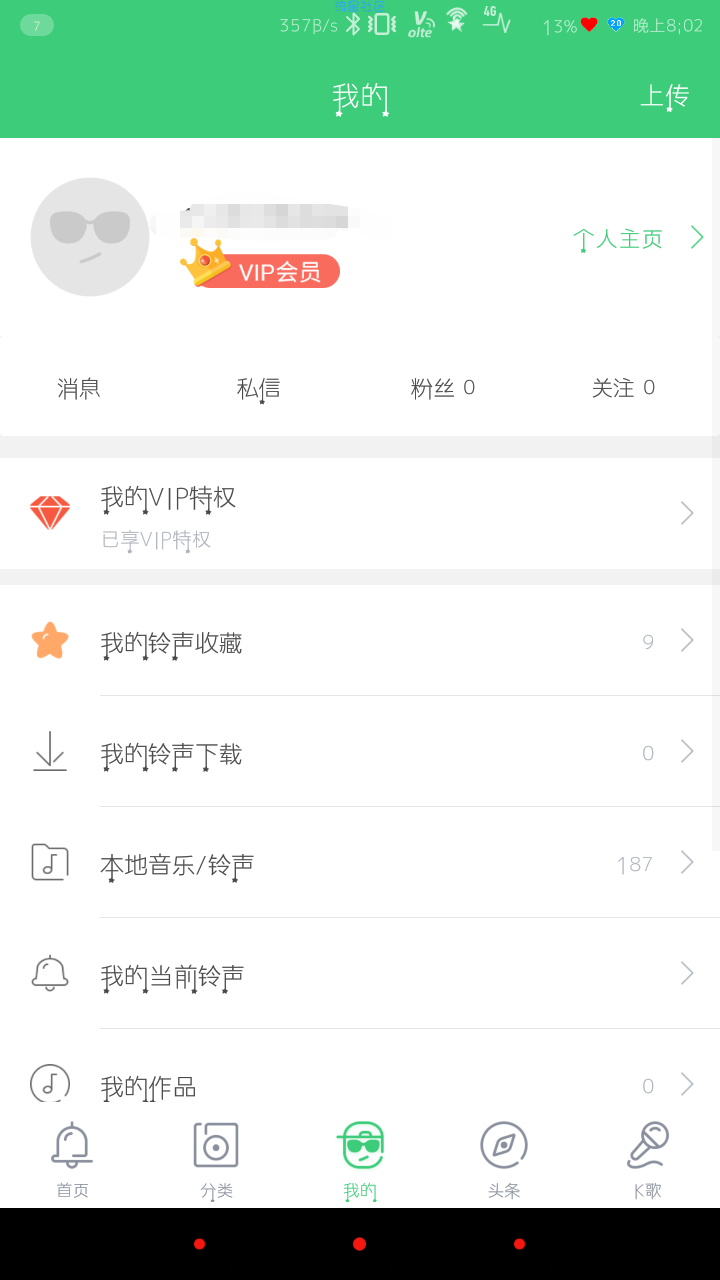Open 私信 private messages
This screenshot has width=720, height=1280.
tap(258, 388)
